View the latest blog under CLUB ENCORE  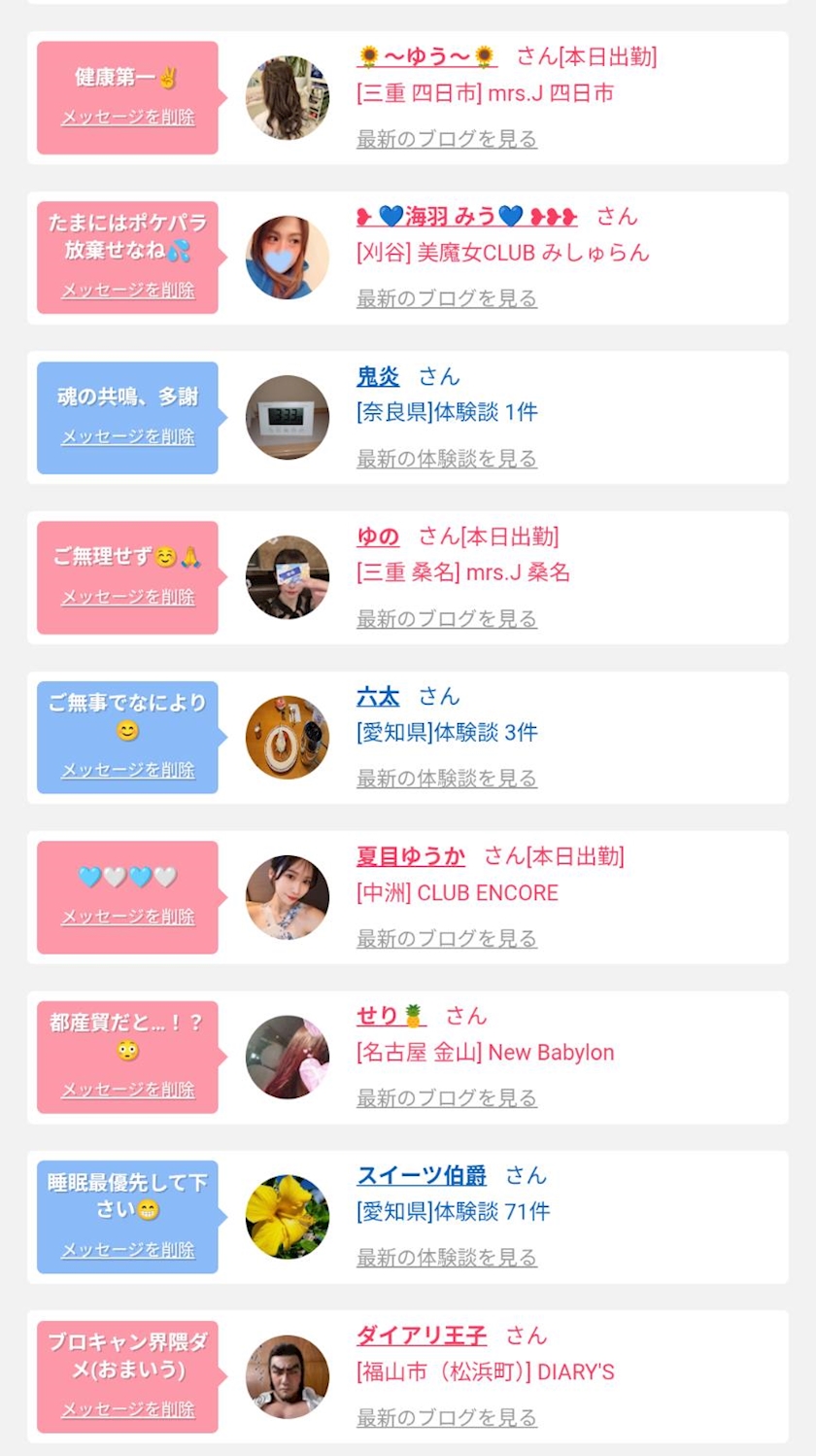pyautogui.click(x=447, y=939)
